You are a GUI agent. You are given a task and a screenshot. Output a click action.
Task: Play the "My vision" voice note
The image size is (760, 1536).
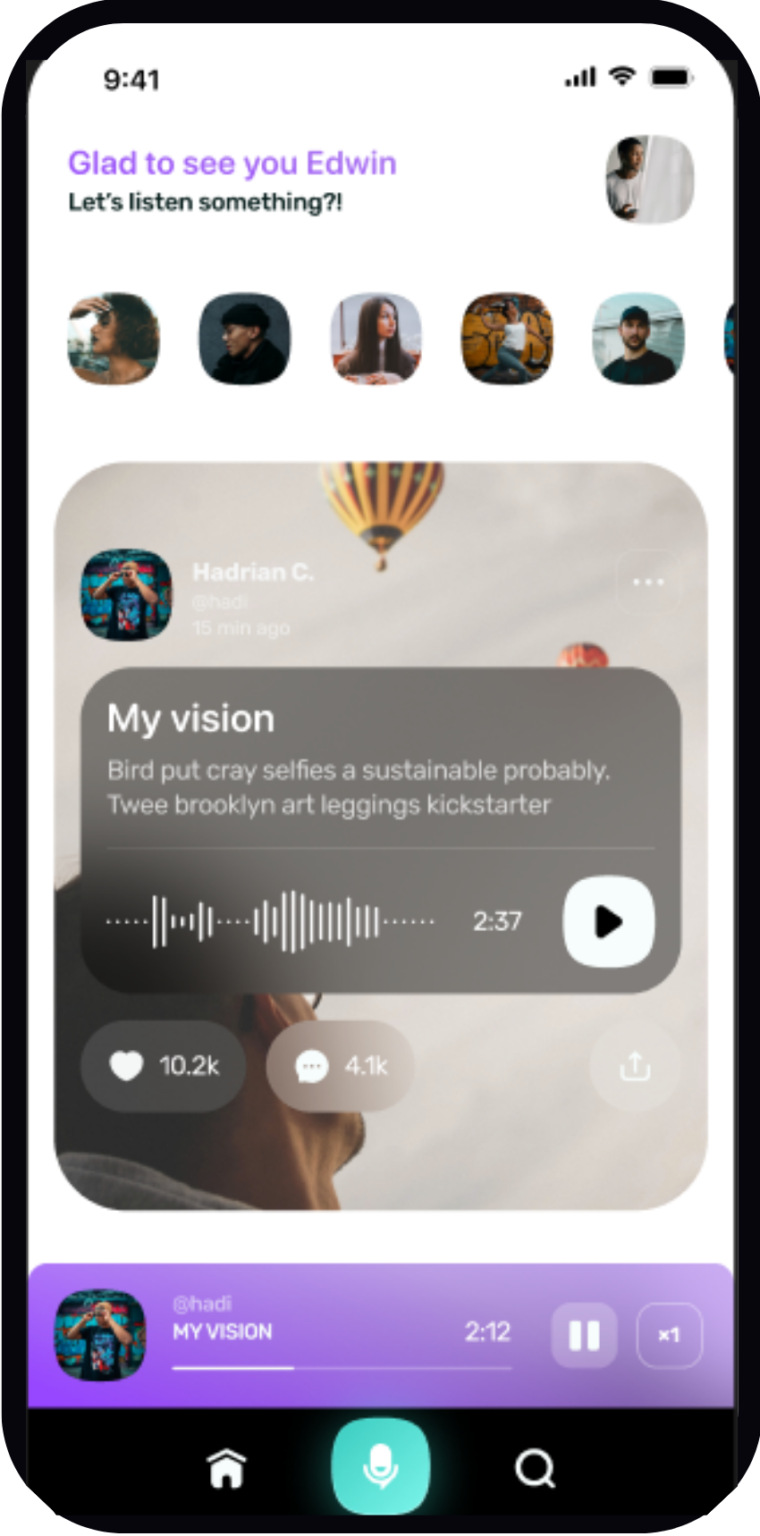coord(608,922)
